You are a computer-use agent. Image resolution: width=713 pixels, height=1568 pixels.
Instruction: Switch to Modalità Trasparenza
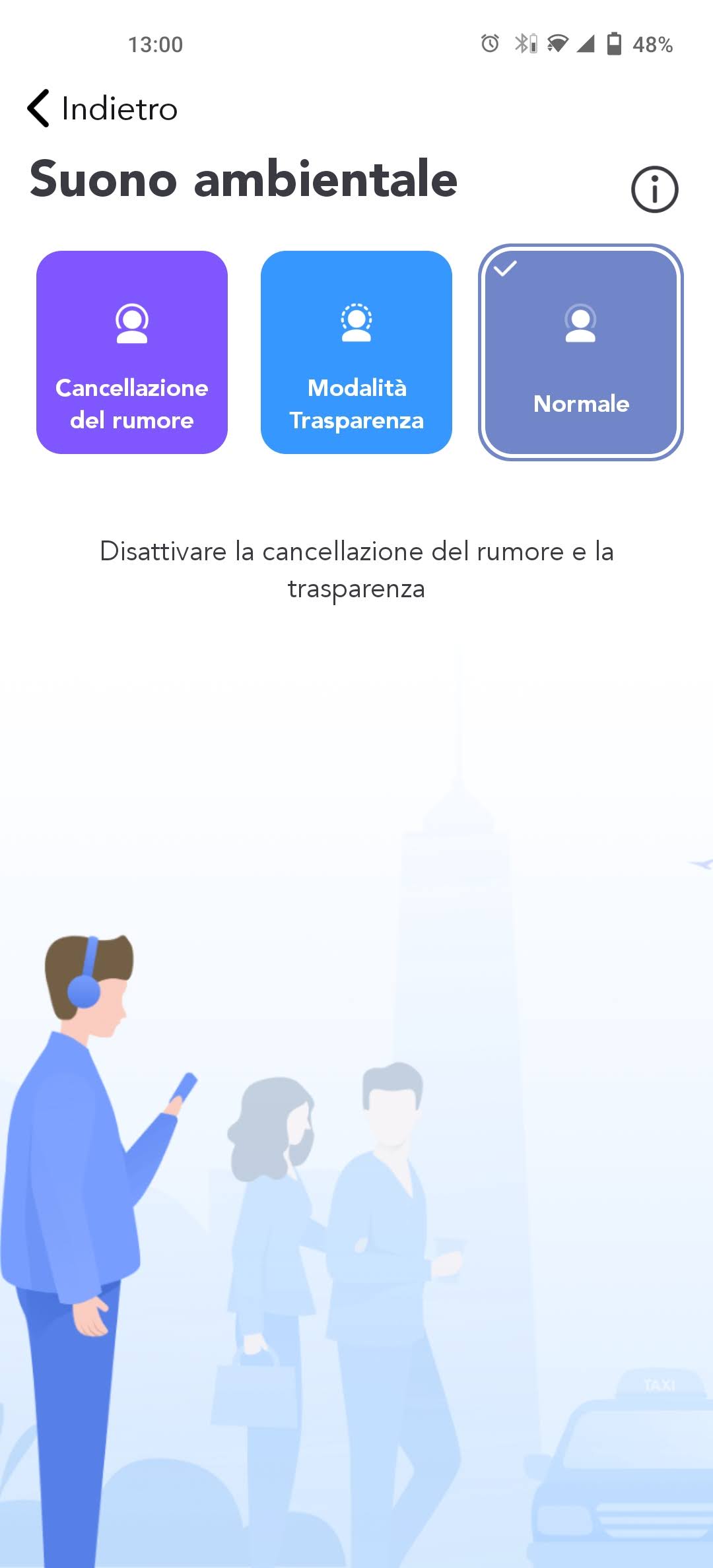(x=356, y=352)
